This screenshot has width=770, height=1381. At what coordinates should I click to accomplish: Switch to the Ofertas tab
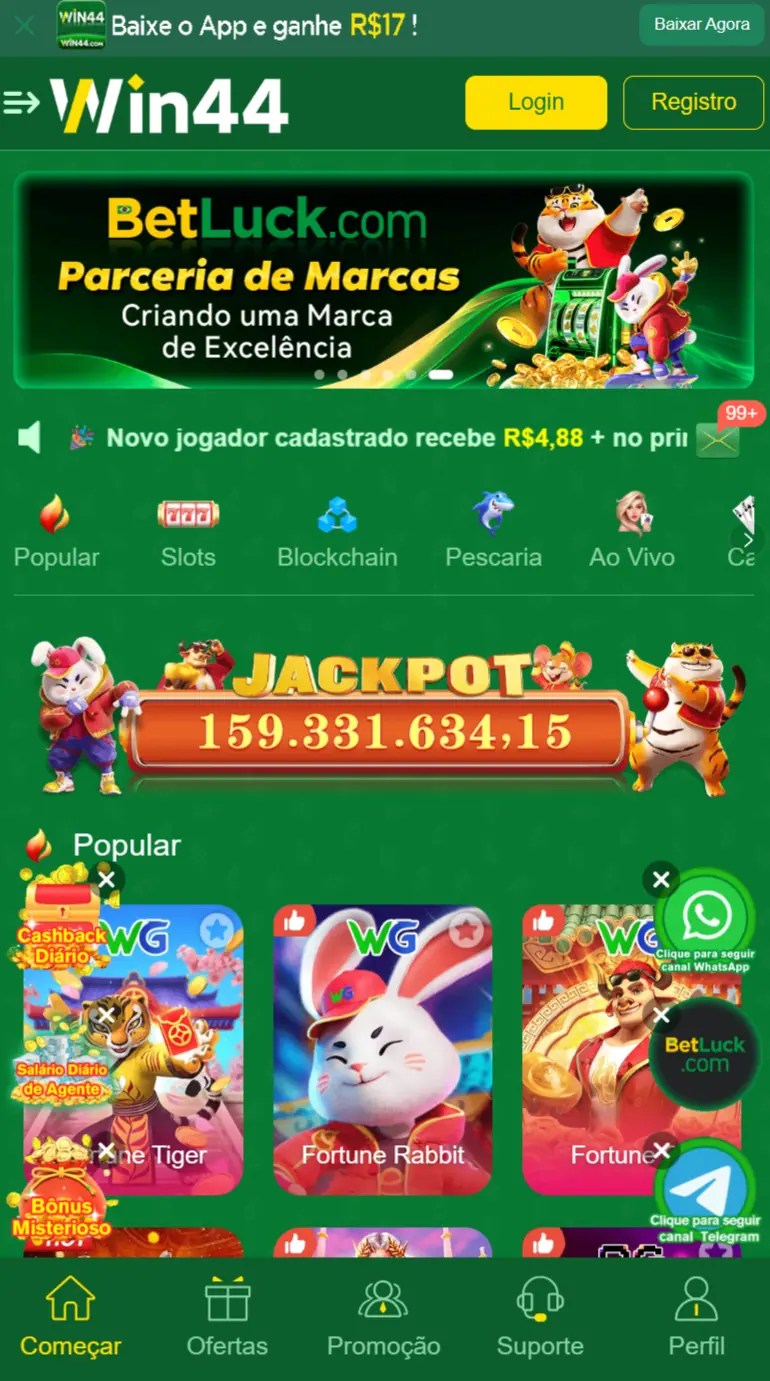[227, 1316]
